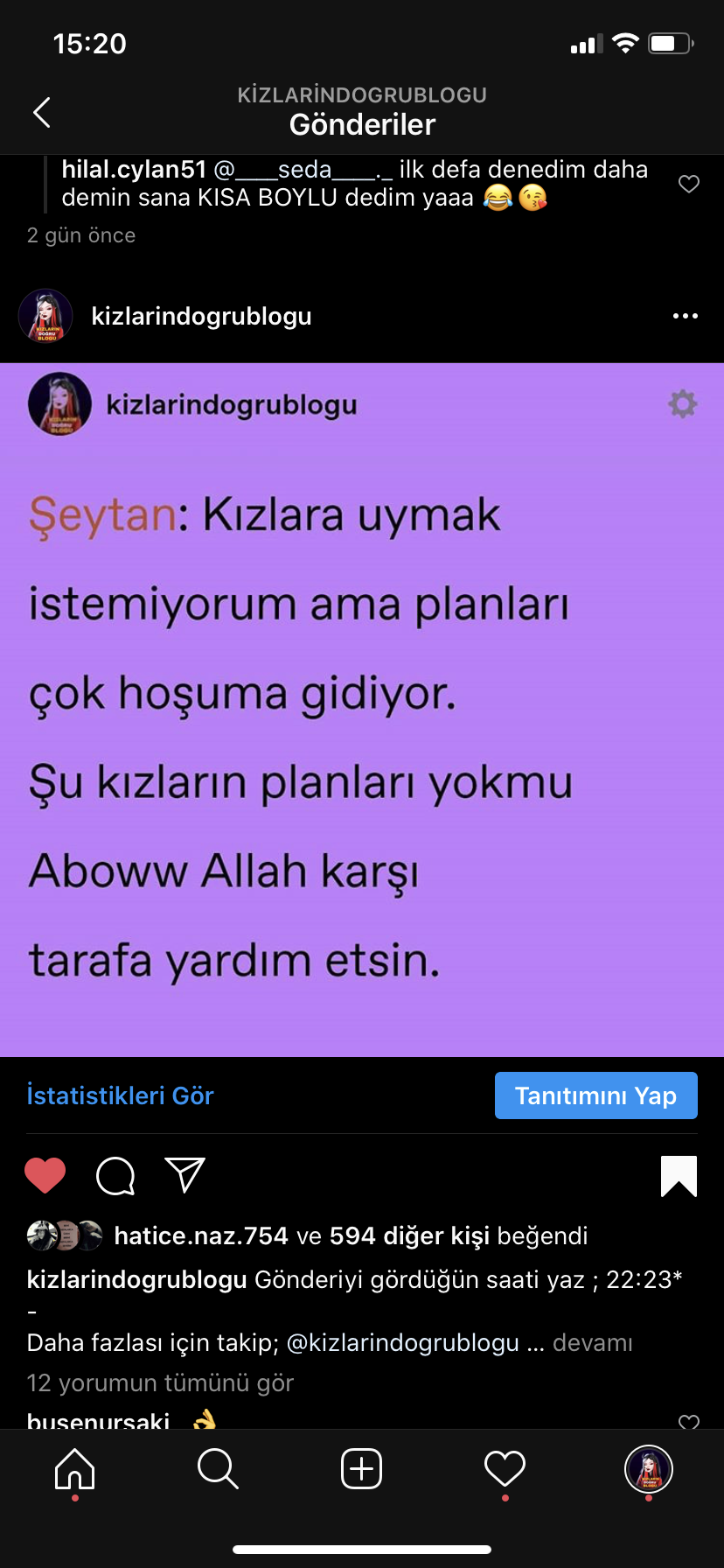This screenshot has height=1568, width=724.
Task: Unlike the post with the red heart
Action: tap(45, 1175)
